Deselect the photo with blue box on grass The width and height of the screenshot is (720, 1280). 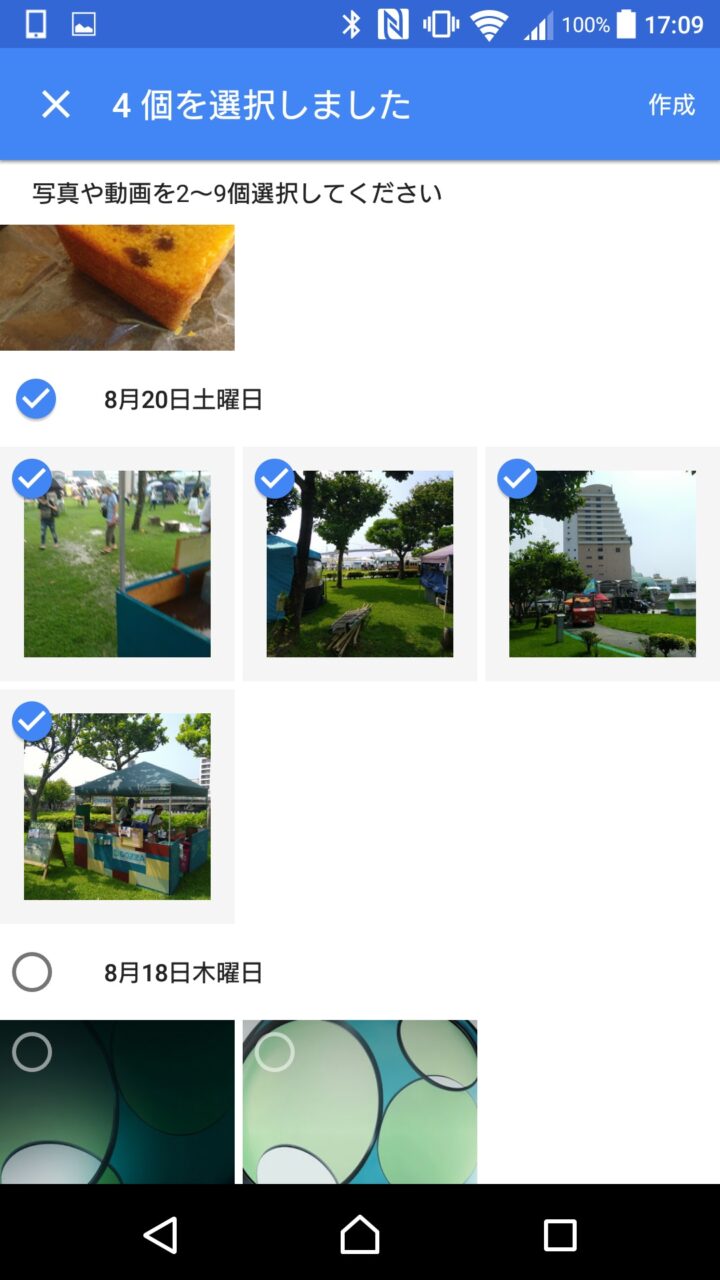(117, 564)
